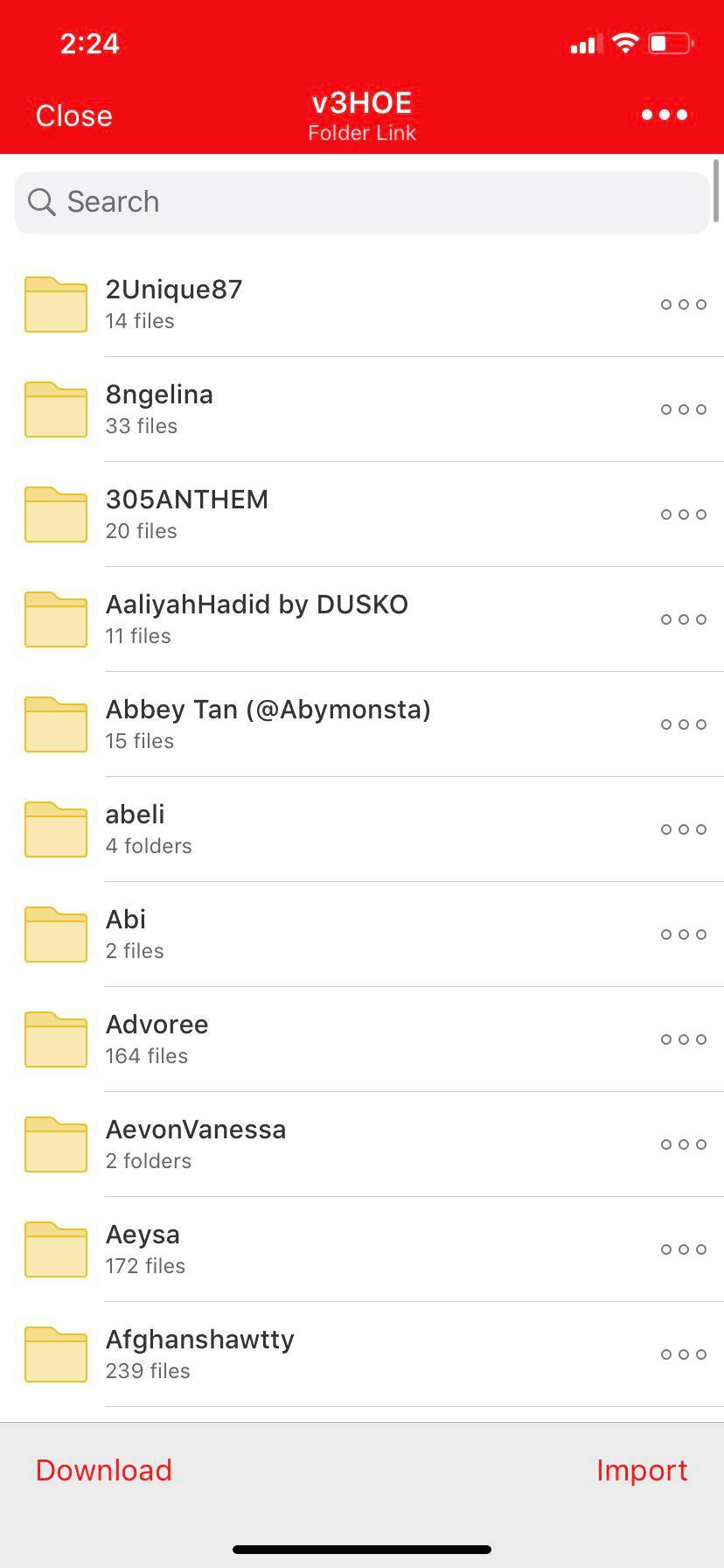Screen dimensions: 724x1568
Task: Tap the battery indicator in the status bar
Action: pos(668,43)
